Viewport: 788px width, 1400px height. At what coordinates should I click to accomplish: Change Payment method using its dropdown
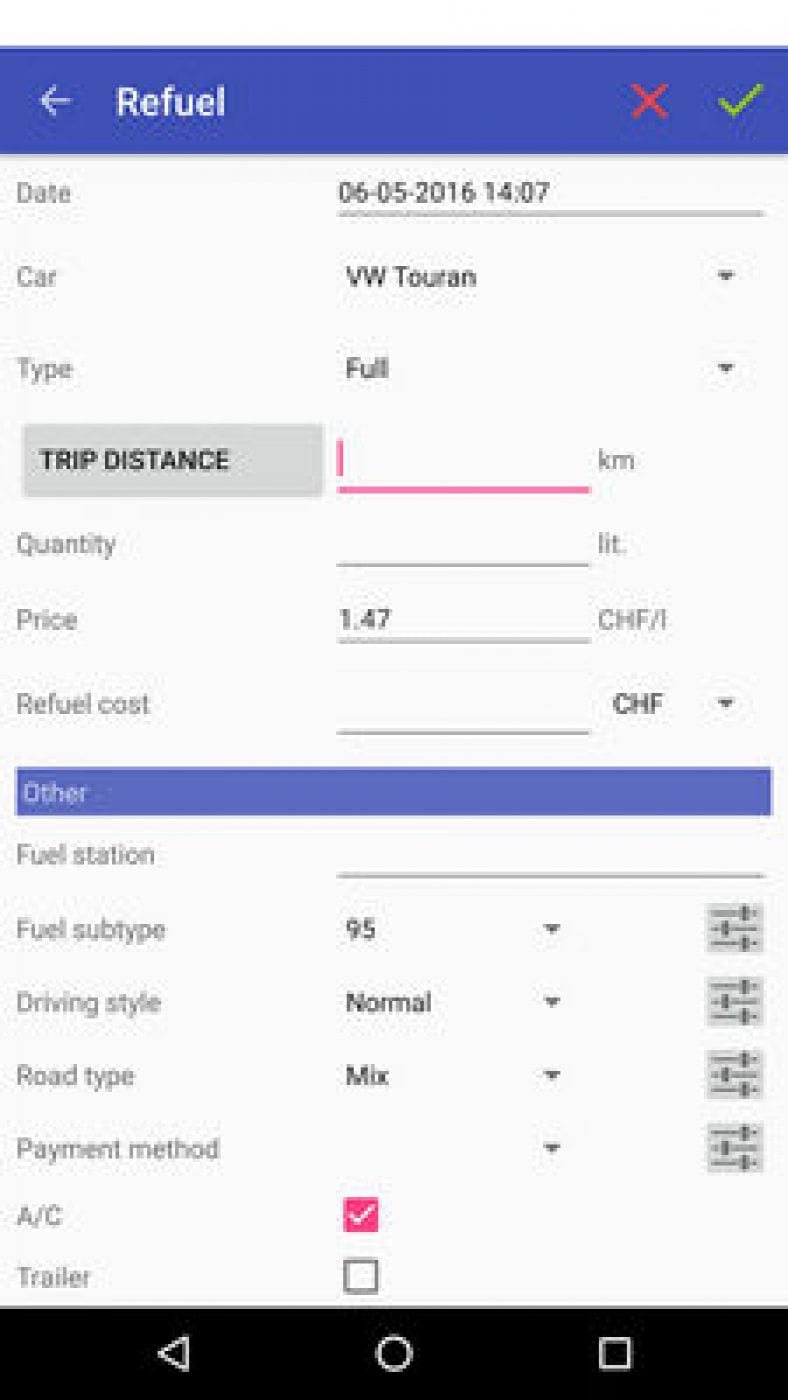tap(551, 1147)
